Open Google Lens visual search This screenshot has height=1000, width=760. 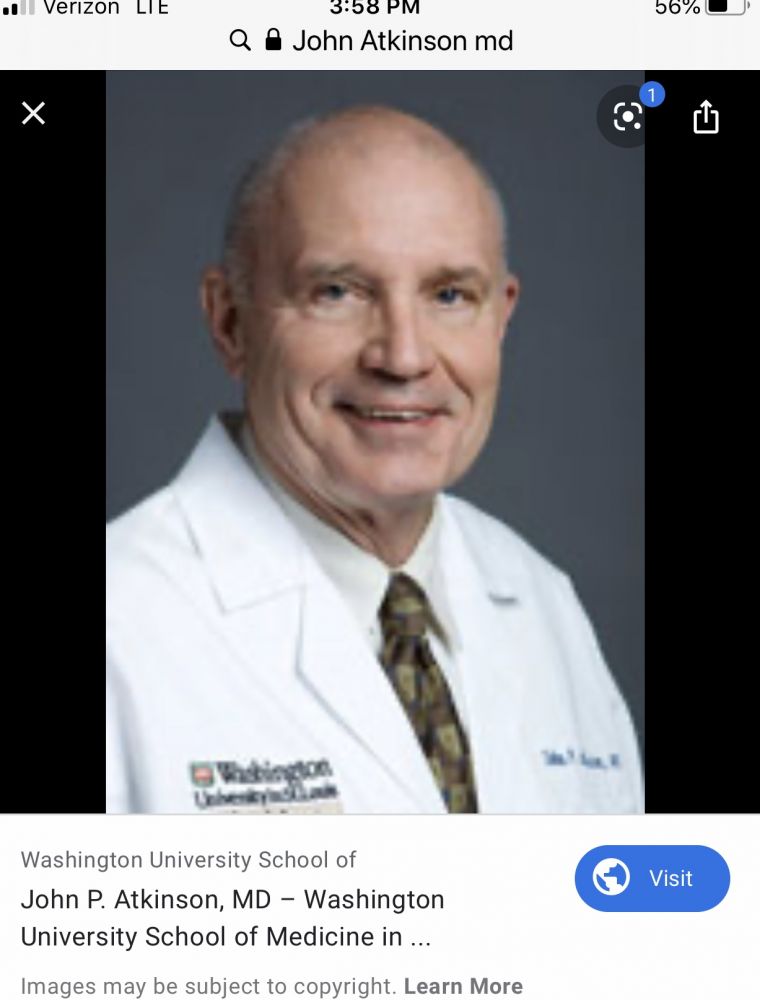point(627,117)
